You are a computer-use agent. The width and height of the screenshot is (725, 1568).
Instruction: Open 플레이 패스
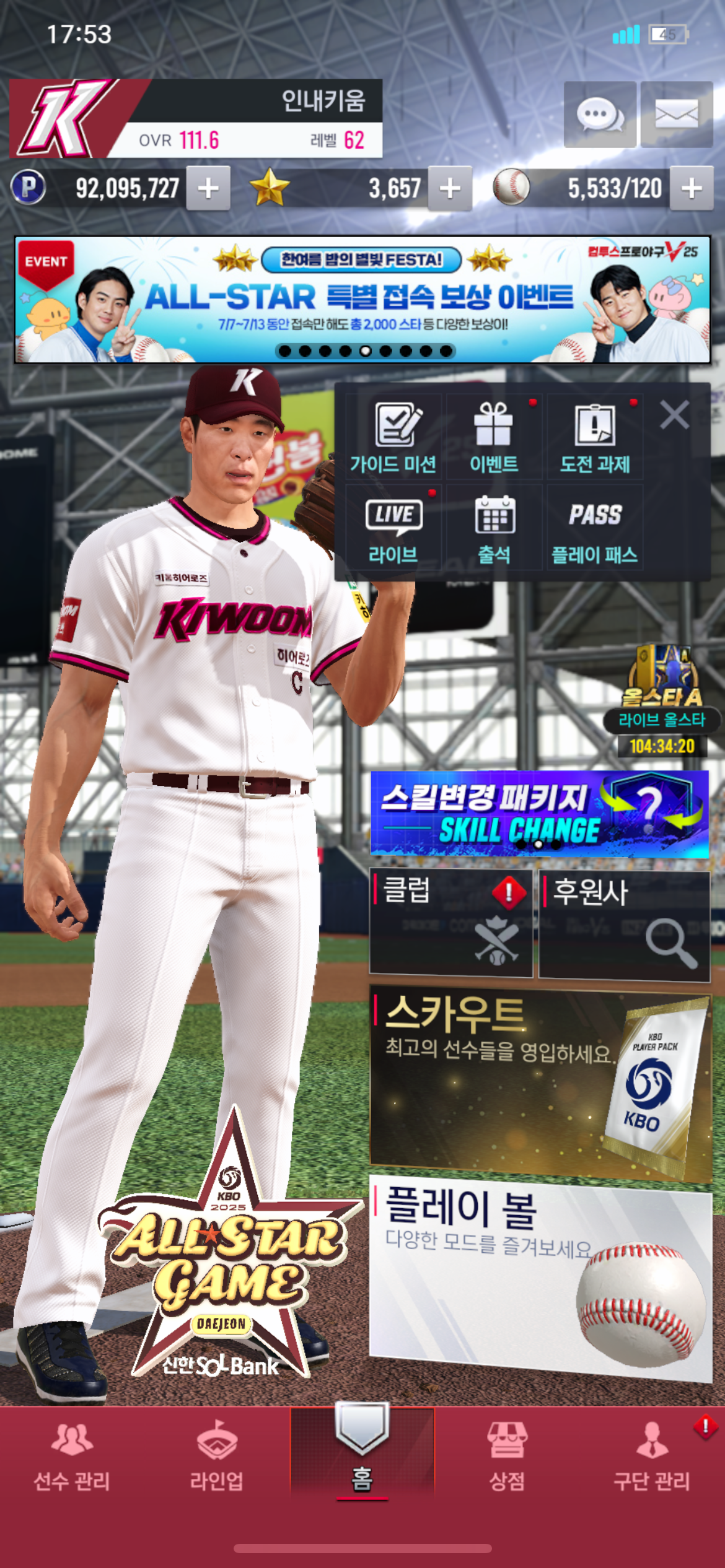(x=595, y=528)
